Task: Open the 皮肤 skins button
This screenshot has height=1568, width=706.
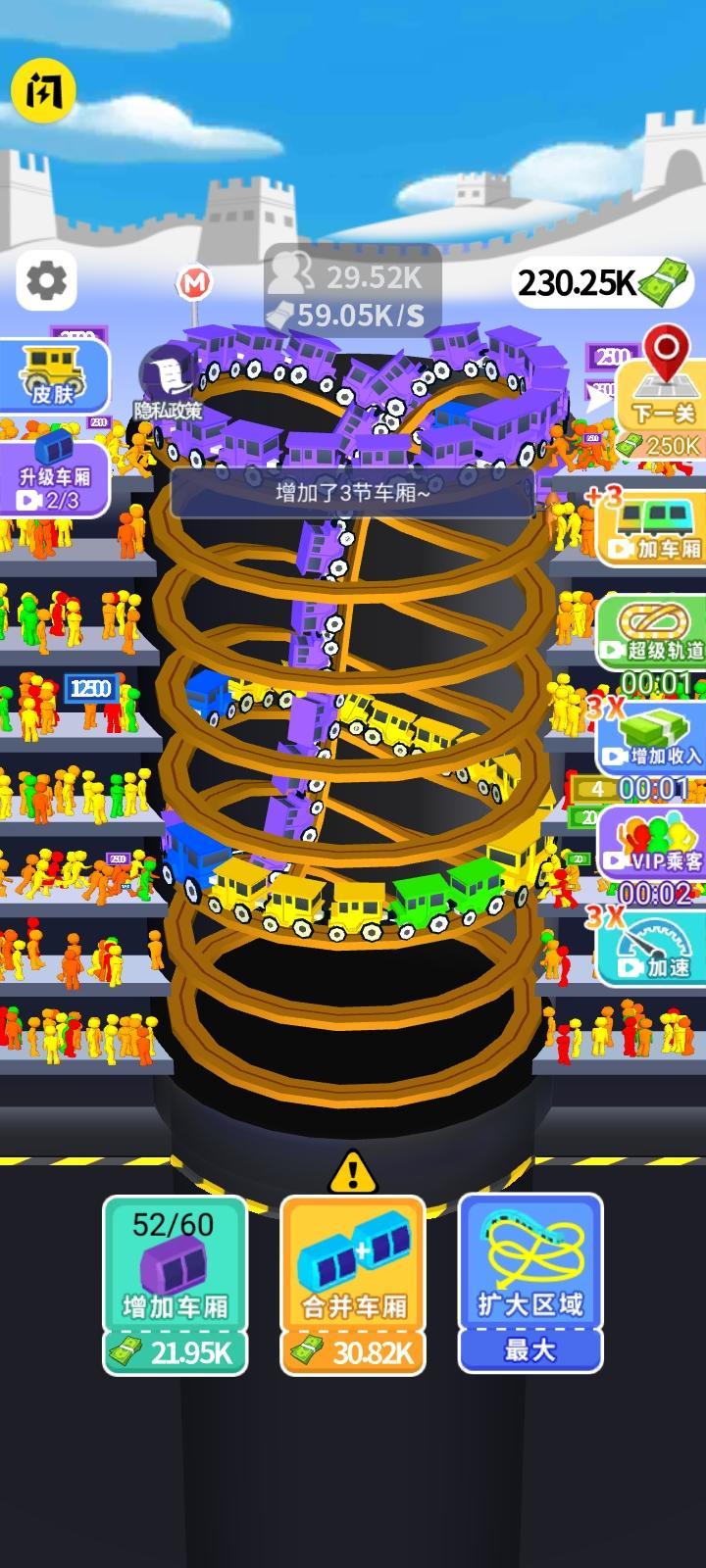Action: pyautogui.click(x=52, y=376)
